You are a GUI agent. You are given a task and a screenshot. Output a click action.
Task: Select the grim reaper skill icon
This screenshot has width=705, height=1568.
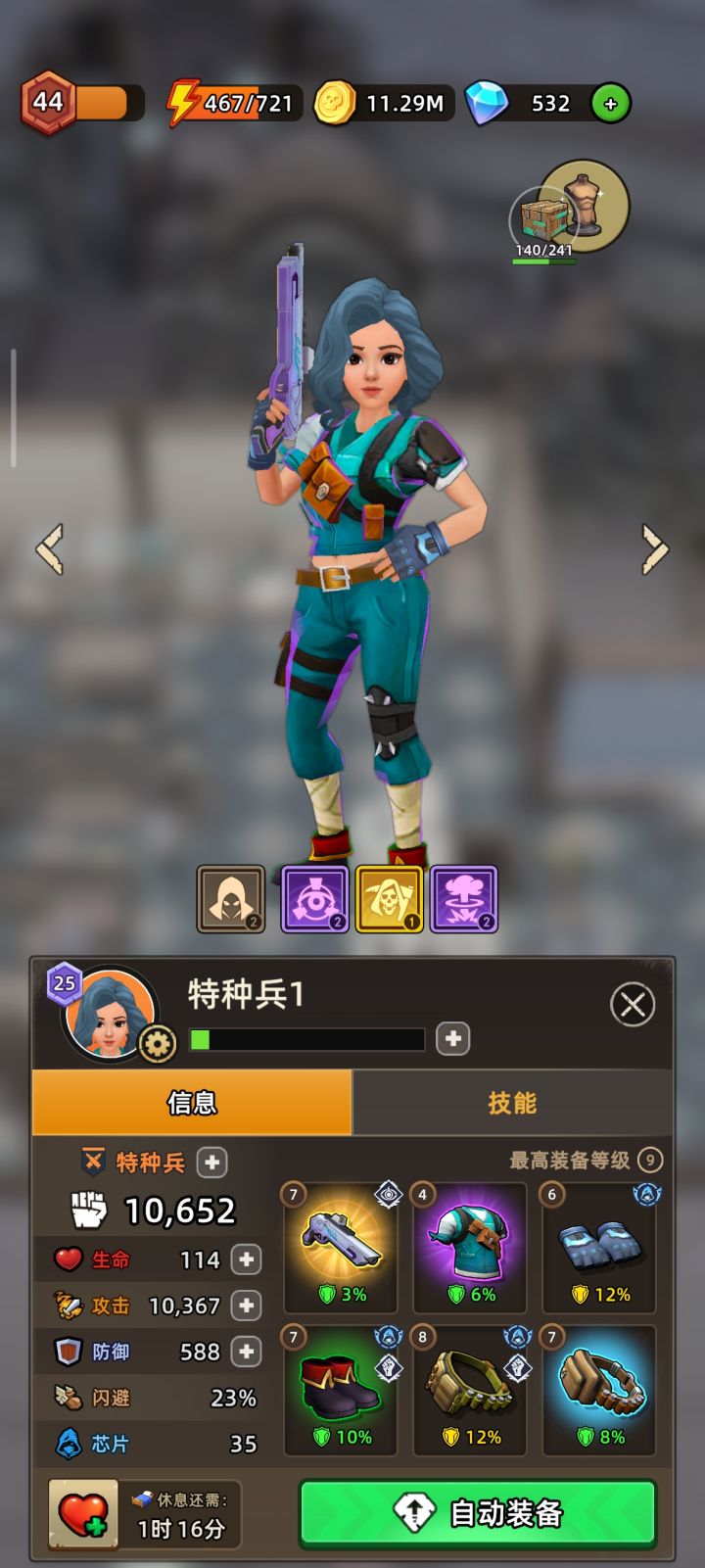[x=389, y=897]
